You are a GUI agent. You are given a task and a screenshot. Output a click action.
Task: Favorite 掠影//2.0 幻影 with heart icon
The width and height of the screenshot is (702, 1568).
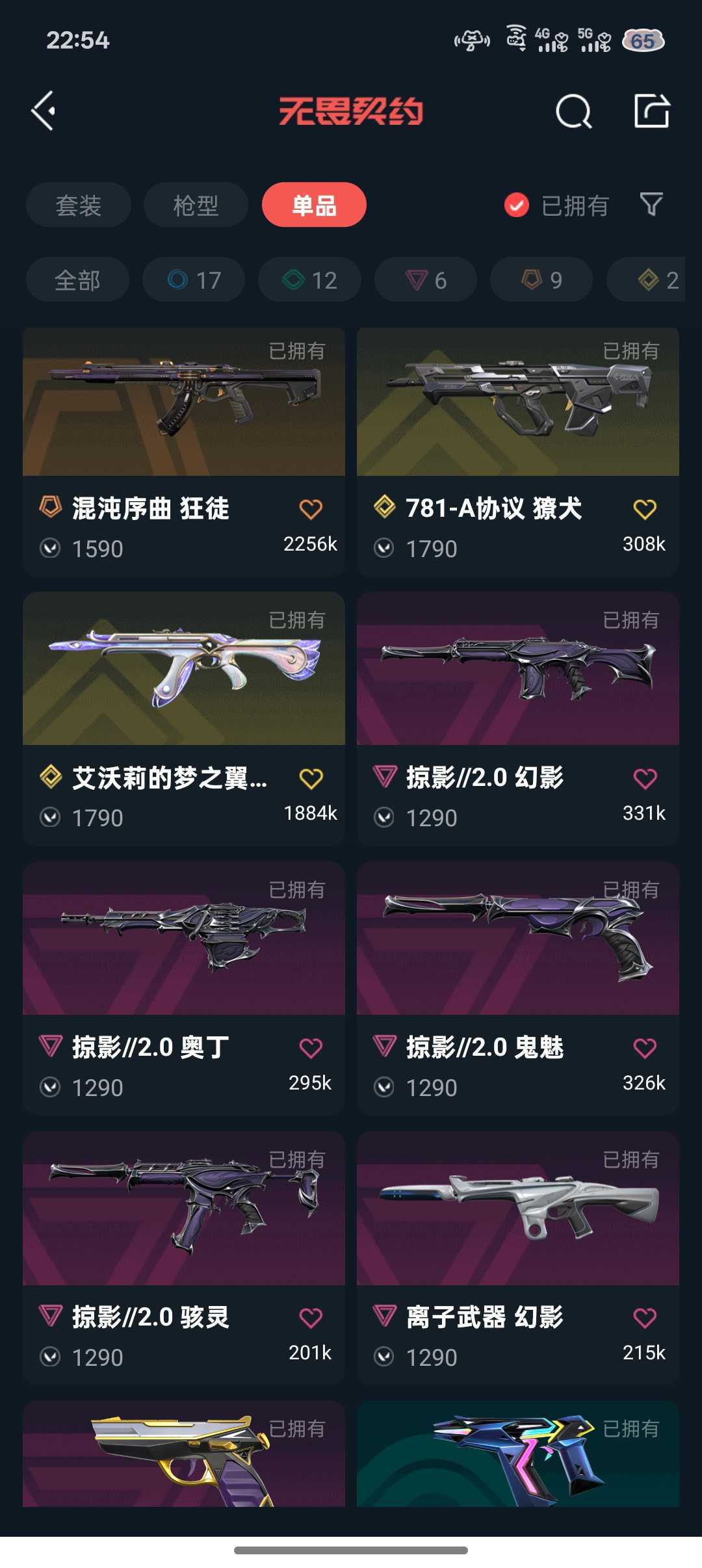(645, 778)
